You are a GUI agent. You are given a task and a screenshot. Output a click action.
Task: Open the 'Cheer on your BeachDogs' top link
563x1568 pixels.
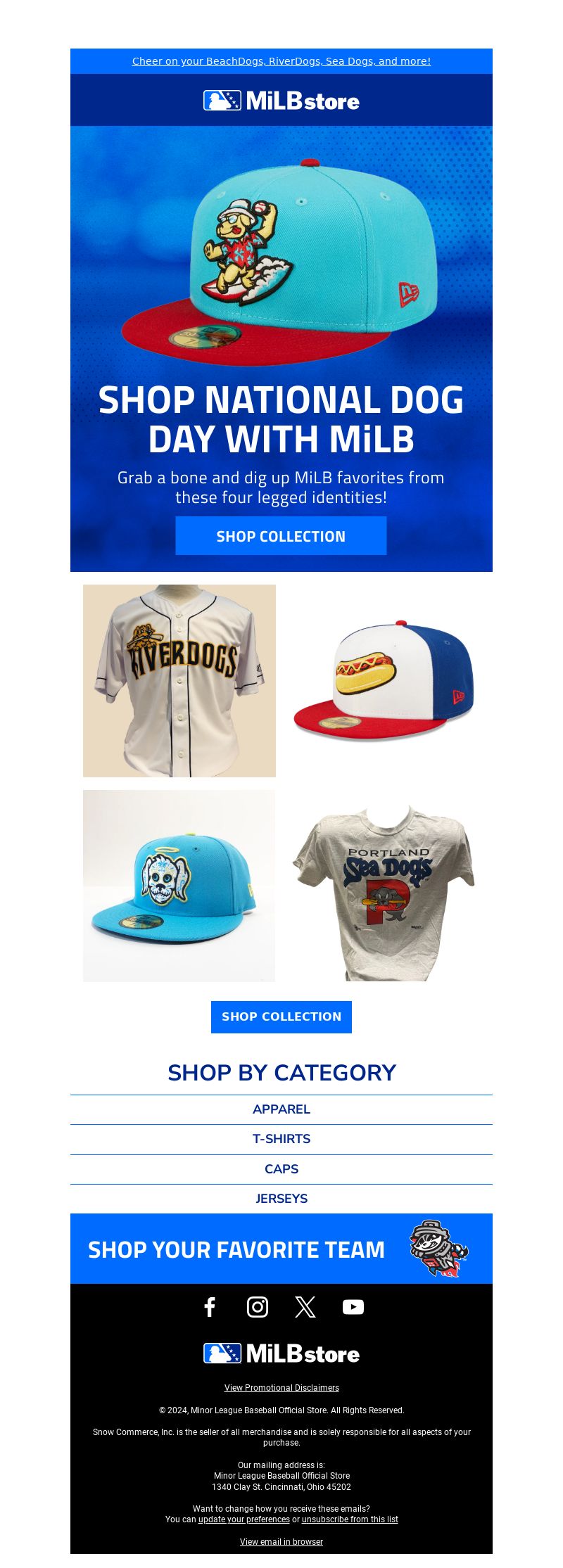pyautogui.click(x=281, y=61)
